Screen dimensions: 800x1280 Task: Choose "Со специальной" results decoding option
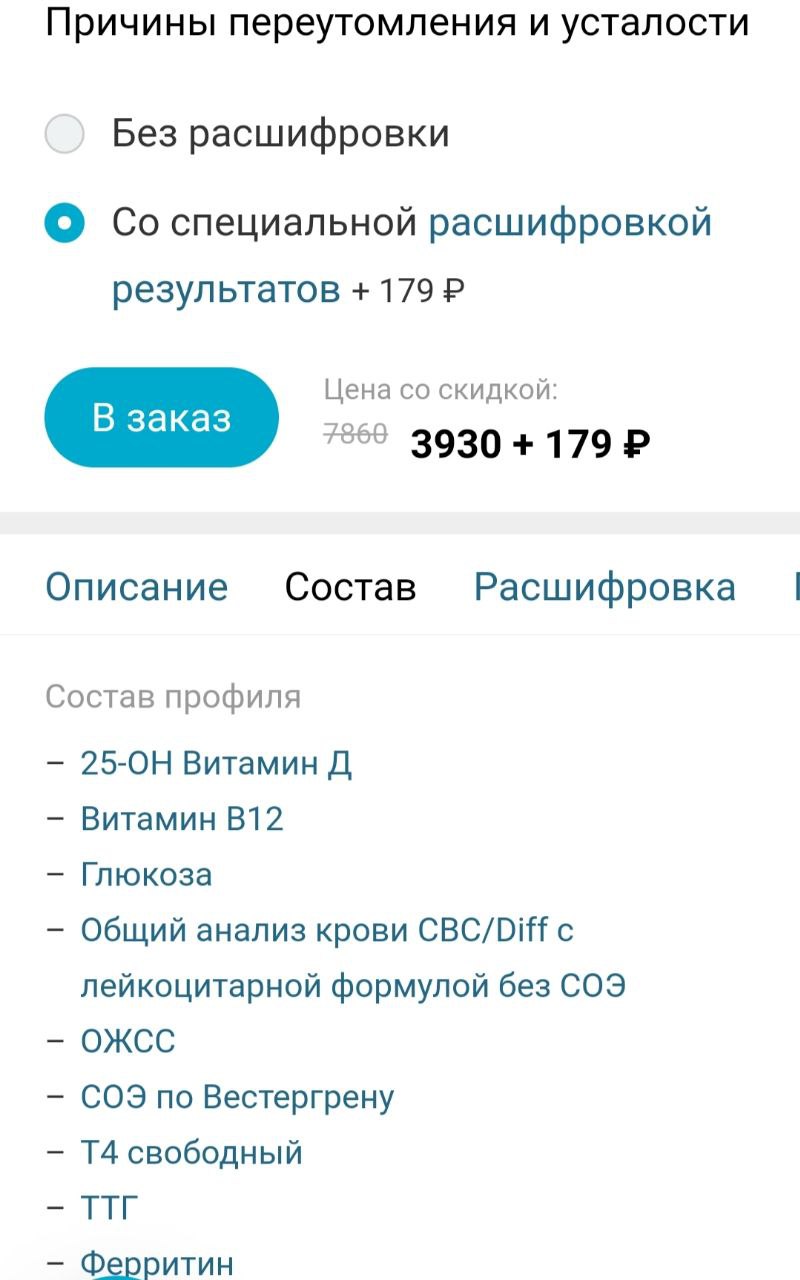[65, 222]
